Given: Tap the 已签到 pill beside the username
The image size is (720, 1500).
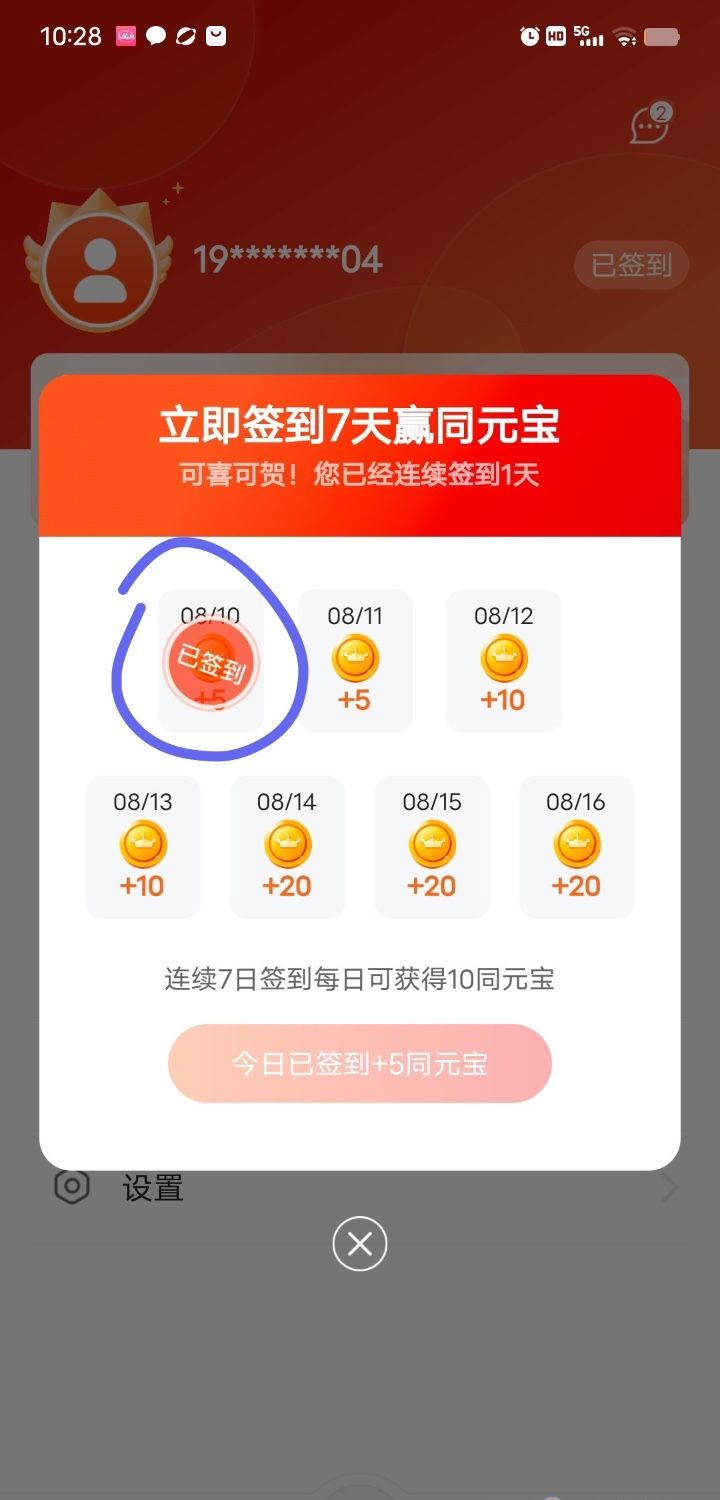Looking at the screenshot, I should click(x=631, y=265).
